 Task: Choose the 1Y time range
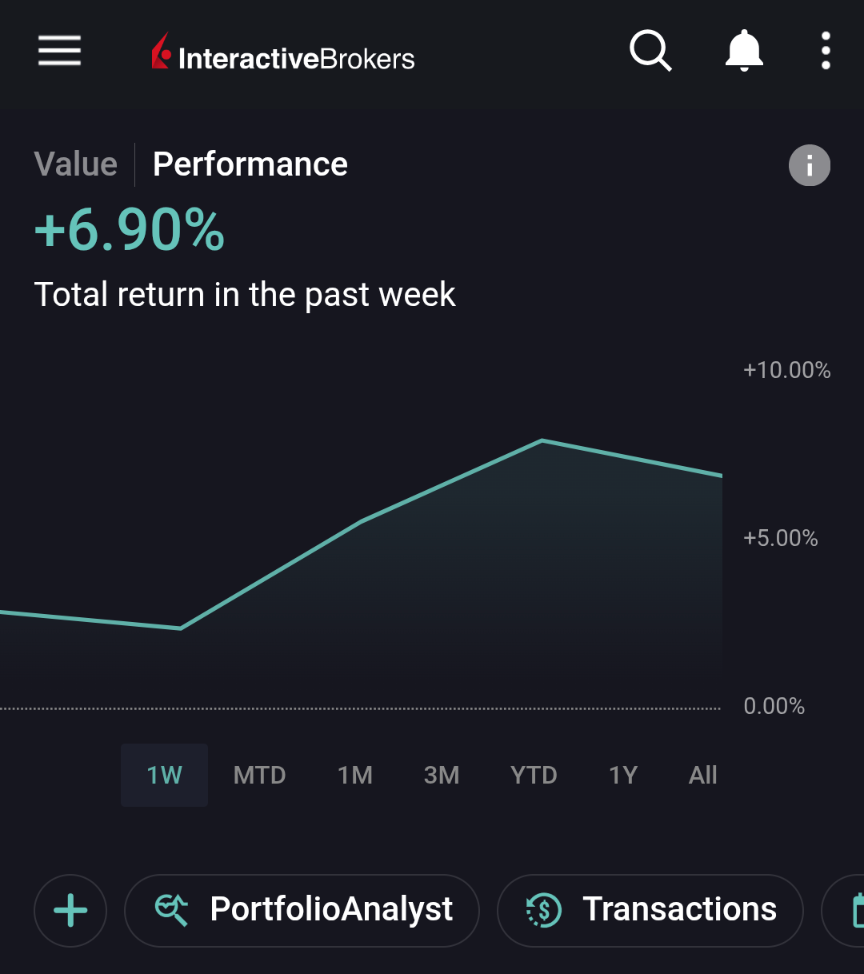623,775
